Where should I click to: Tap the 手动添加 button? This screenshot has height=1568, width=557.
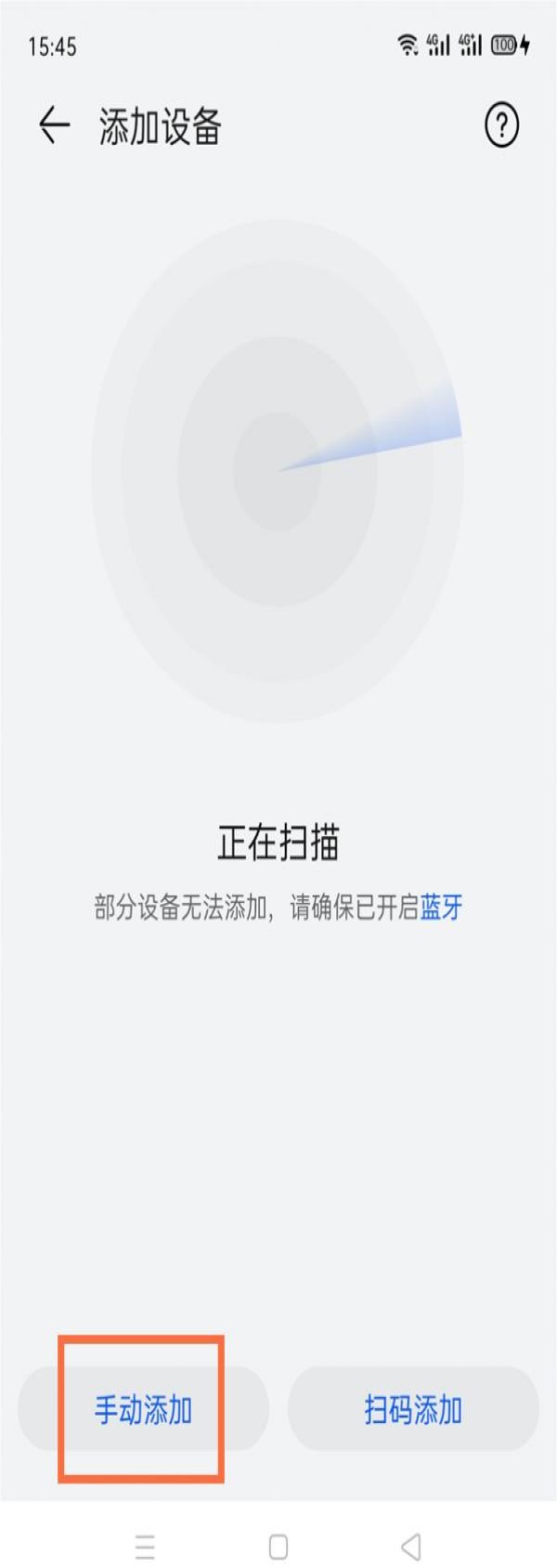click(143, 1409)
